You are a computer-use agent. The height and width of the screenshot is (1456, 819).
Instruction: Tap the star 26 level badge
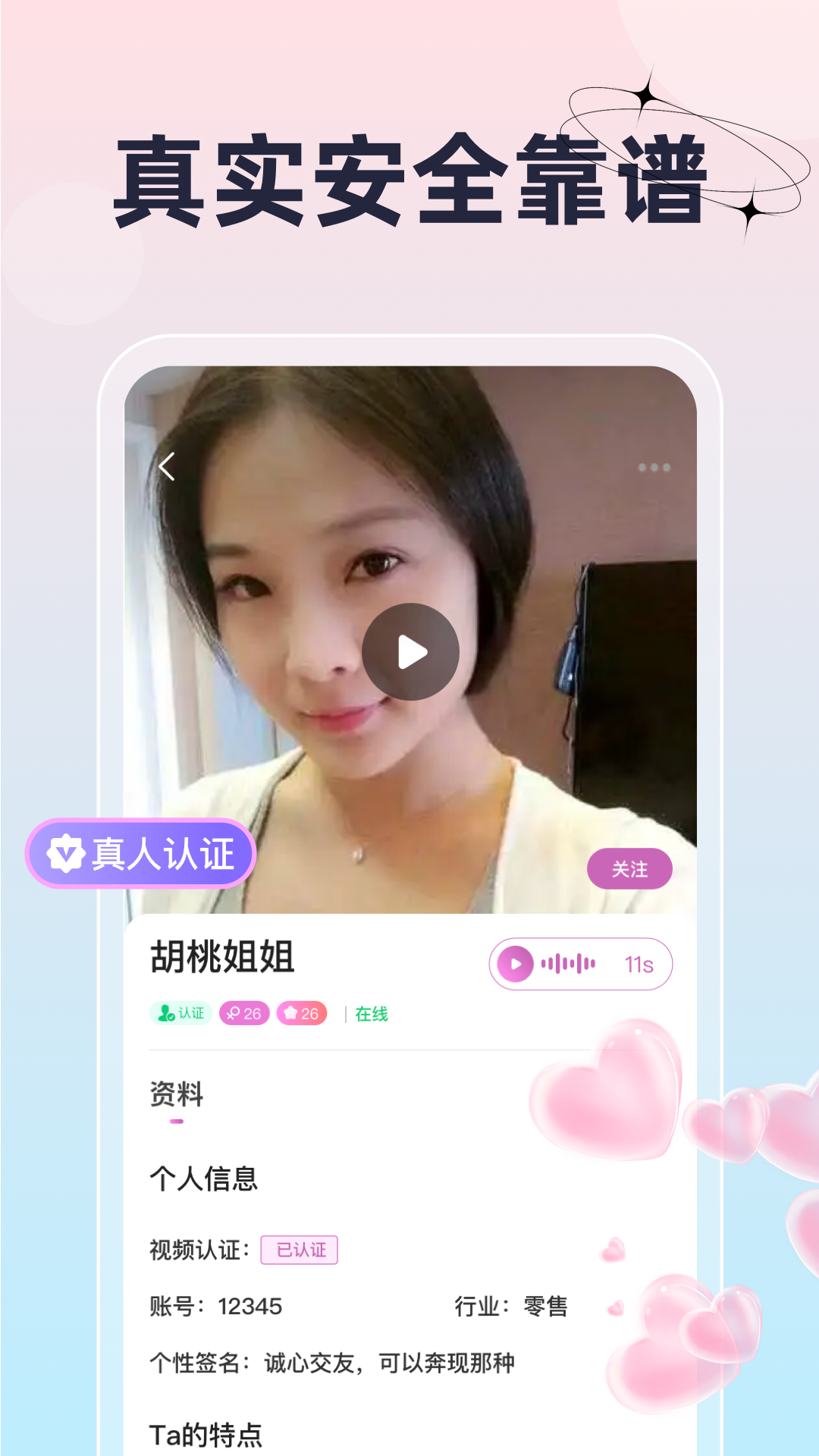[x=303, y=1014]
